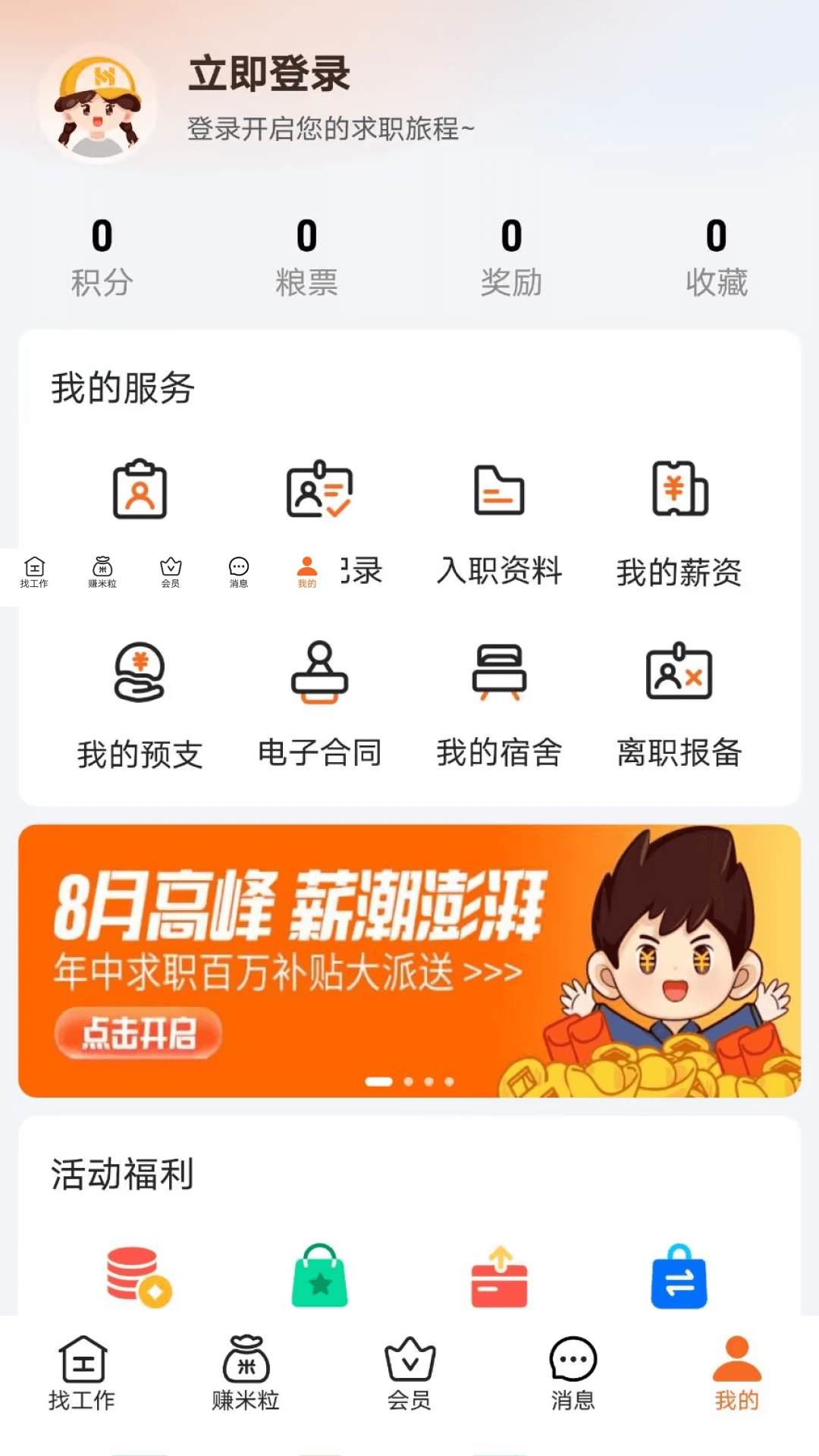
Task: Tap 点击开启 on the banner
Action: [x=138, y=1033]
